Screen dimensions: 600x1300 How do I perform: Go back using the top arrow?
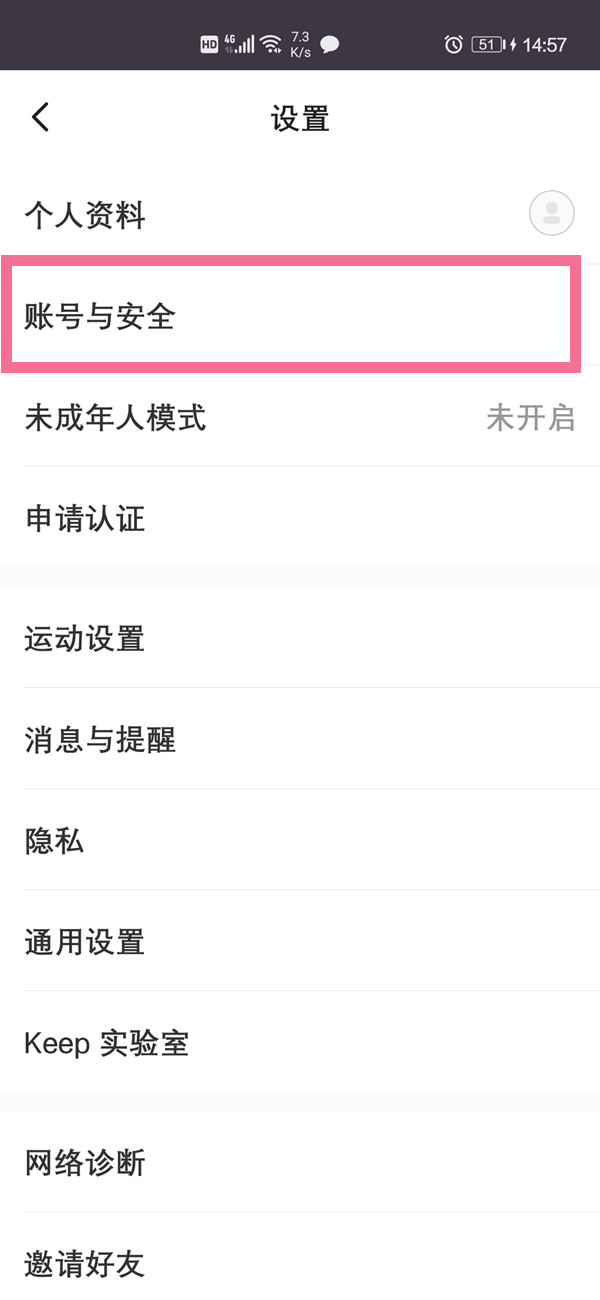40,117
